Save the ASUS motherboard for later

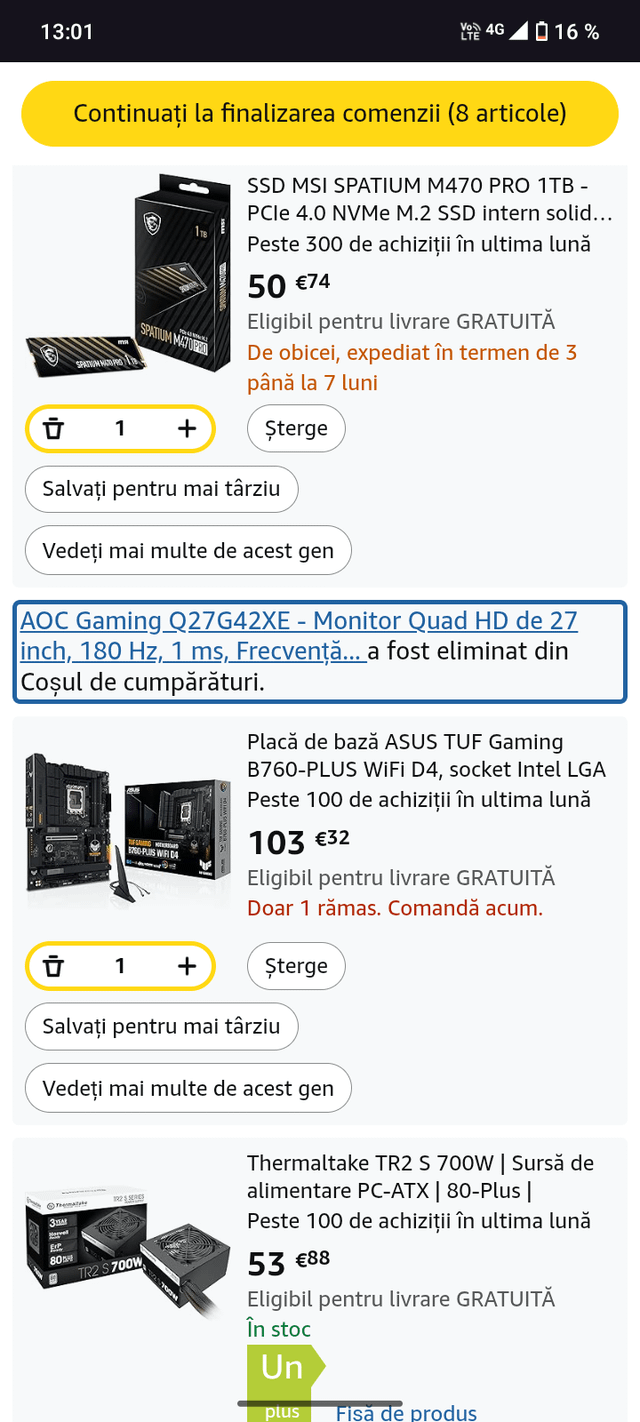[161, 1027]
